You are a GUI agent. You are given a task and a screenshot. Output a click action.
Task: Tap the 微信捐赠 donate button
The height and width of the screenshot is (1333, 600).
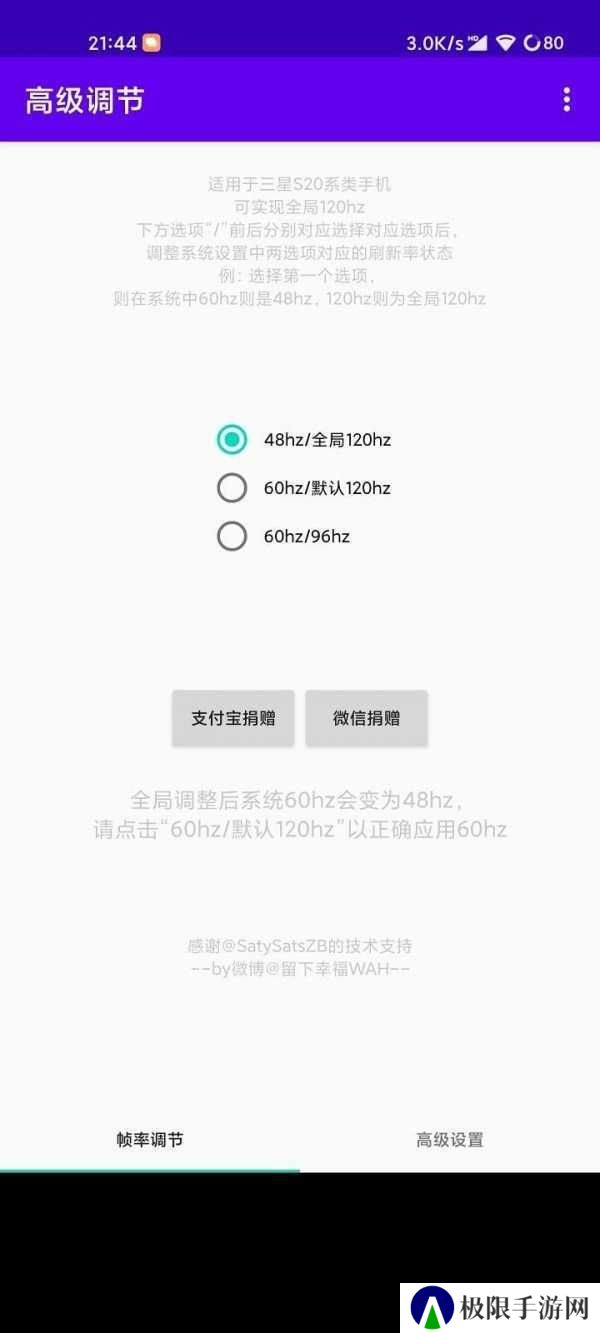point(366,718)
